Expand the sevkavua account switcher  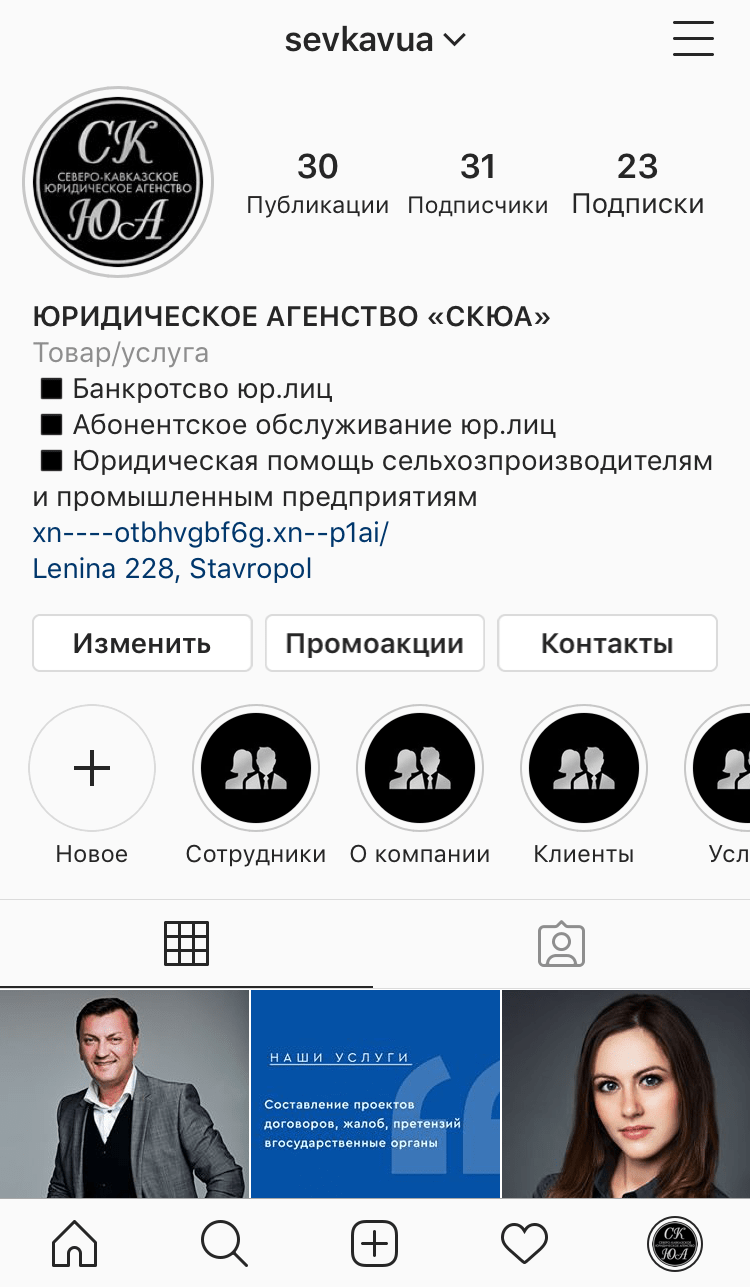click(x=375, y=40)
